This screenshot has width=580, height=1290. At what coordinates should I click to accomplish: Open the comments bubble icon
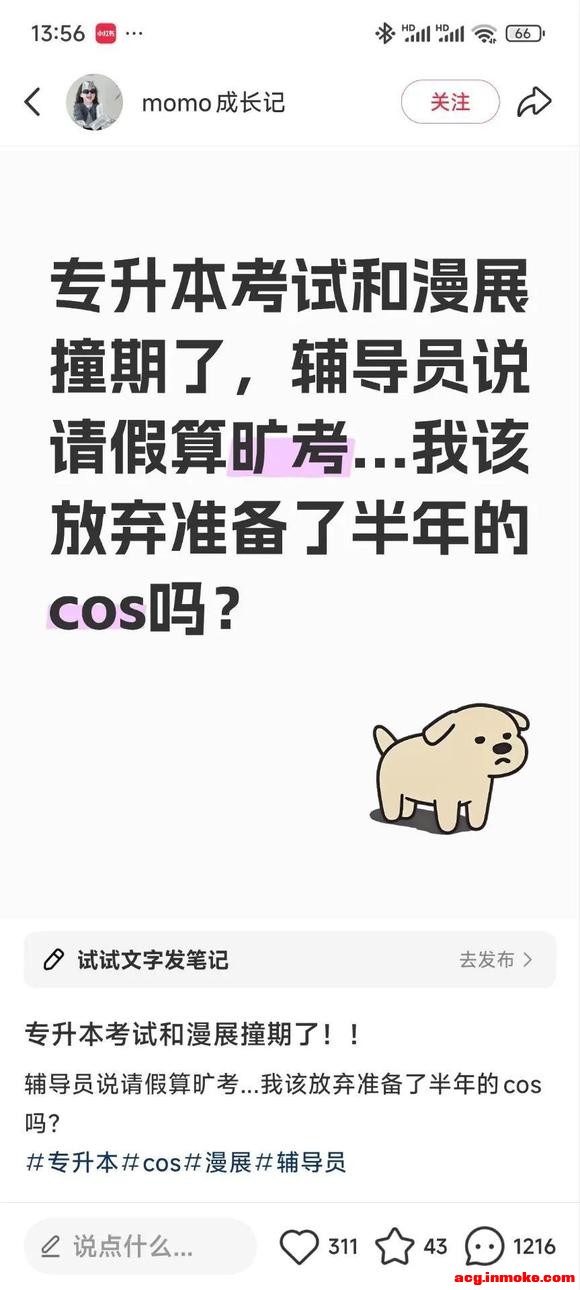[x=485, y=1246]
